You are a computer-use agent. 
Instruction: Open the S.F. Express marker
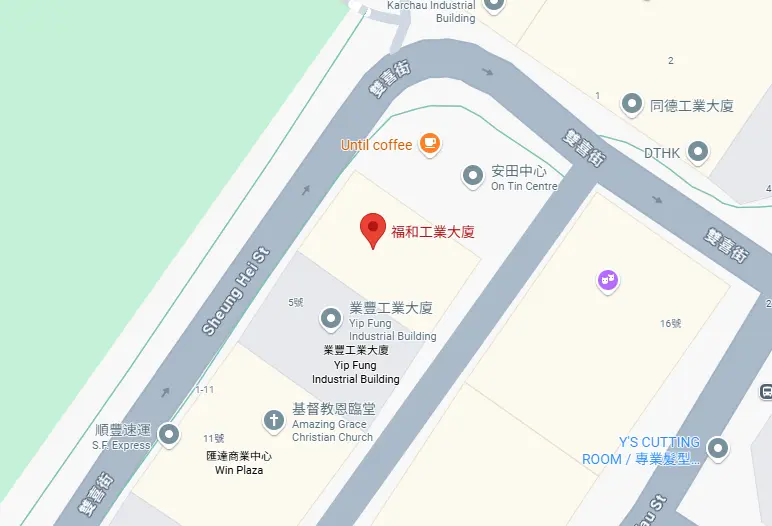point(169,434)
